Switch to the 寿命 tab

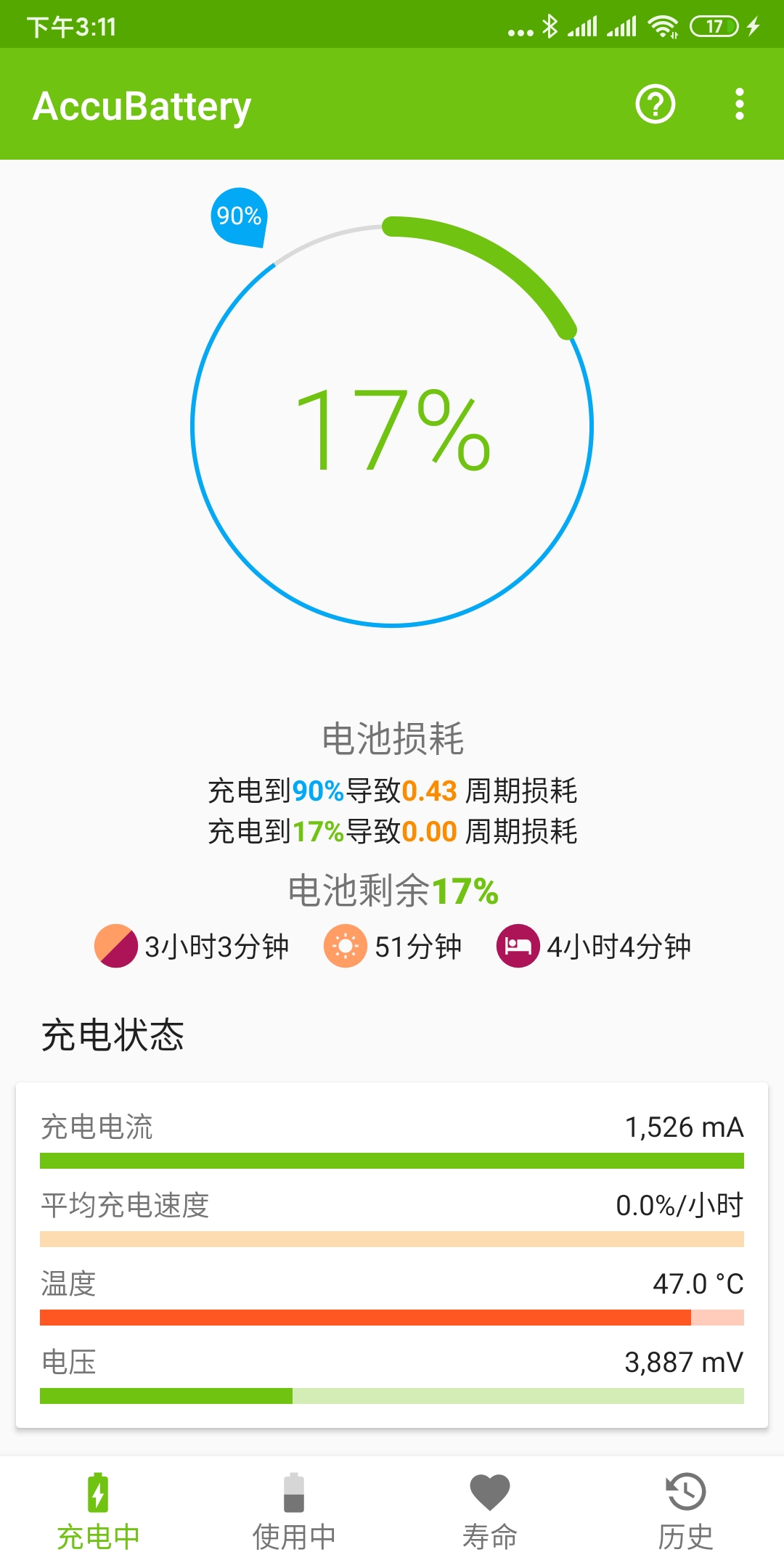click(490, 1511)
